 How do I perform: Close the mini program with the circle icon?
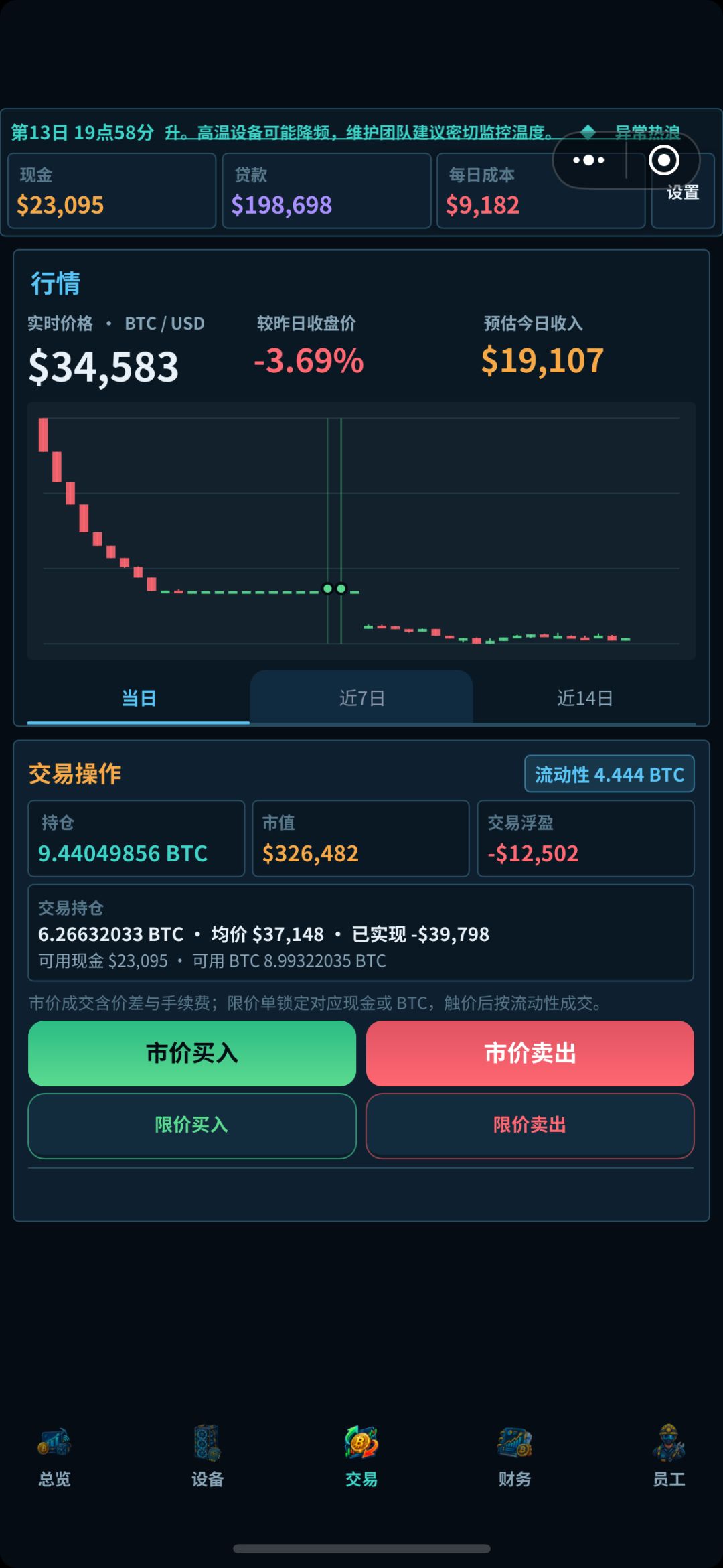click(663, 160)
